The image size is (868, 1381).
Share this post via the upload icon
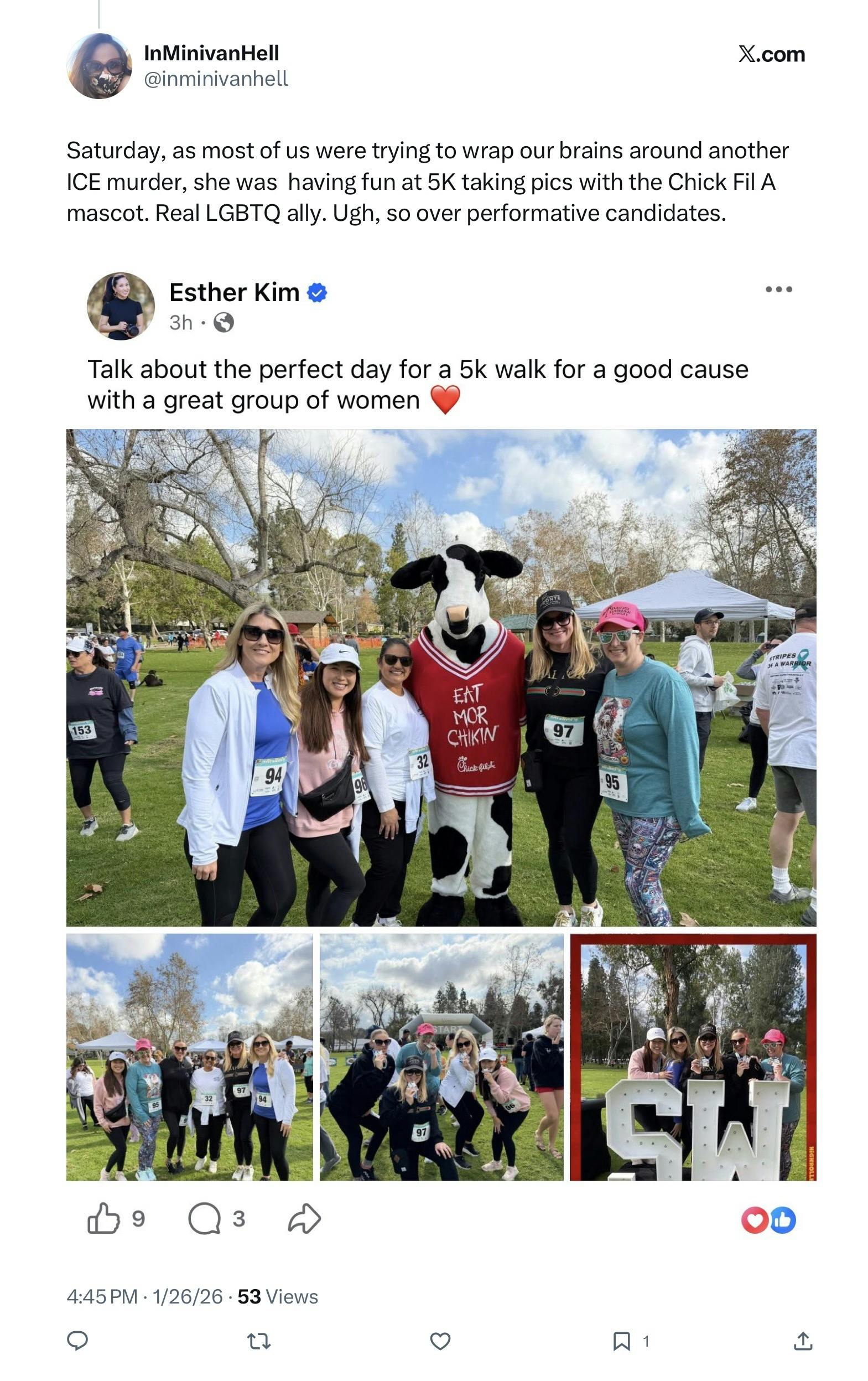pyautogui.click(x=803, y=1341)
